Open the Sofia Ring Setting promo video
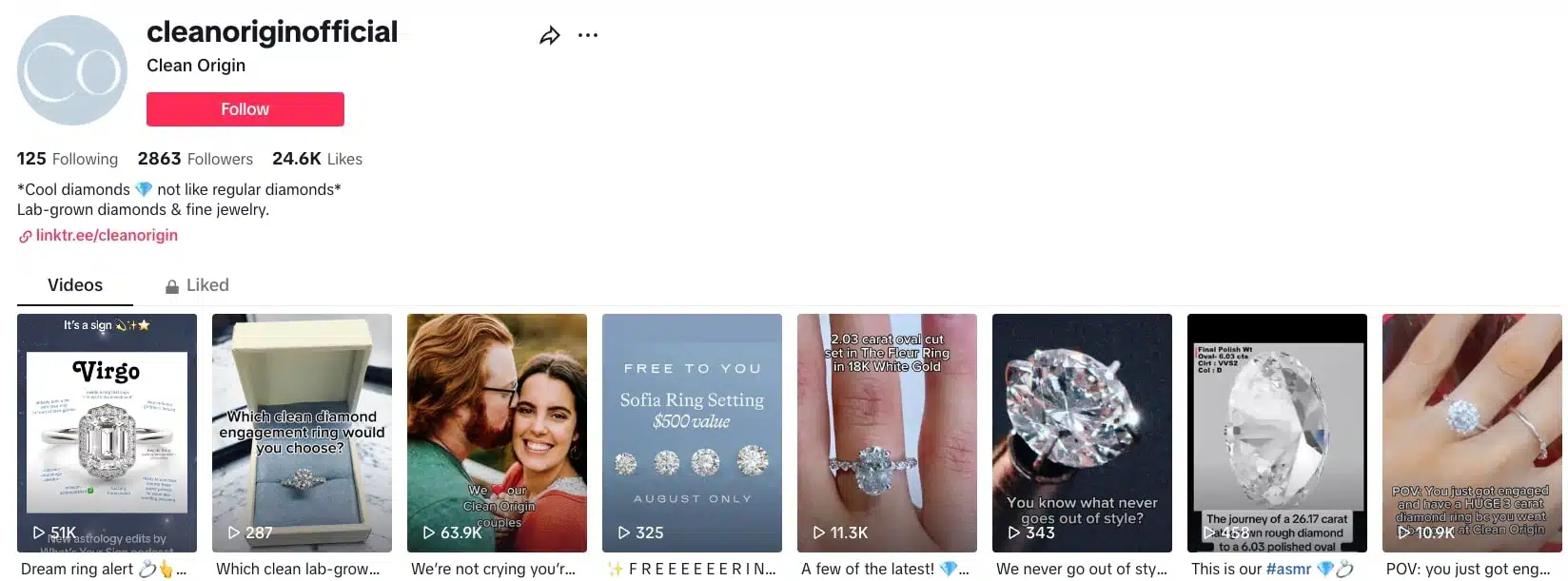The width and height of the screenshot is (1568, 581). coord(692,433)
